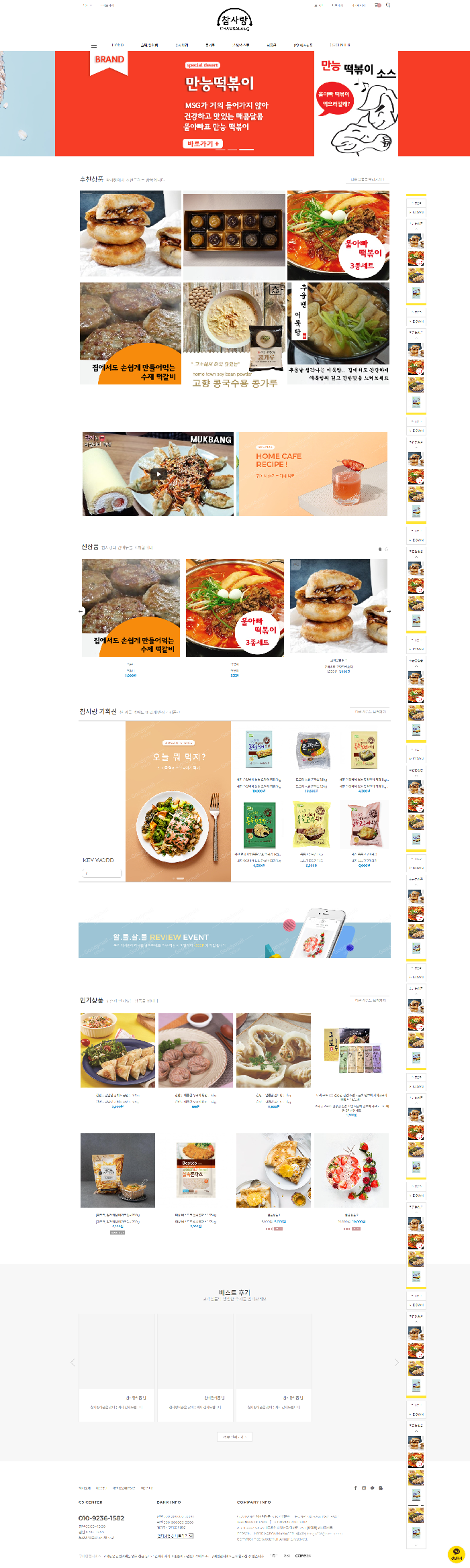Go to Chamsarang logo home page

point(234,20)
